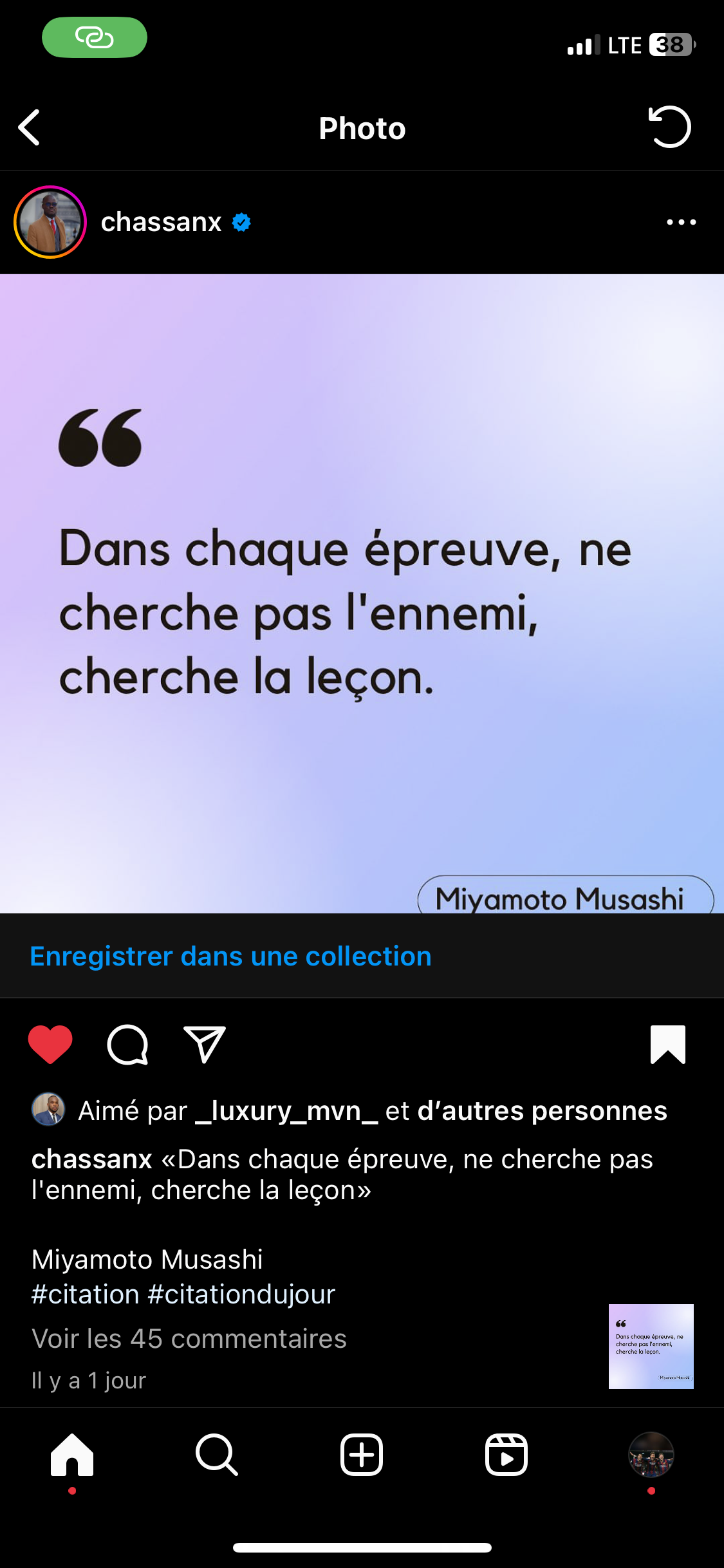
Task: Switch to the Reels tab
Action: pyautogui.click(x=506, y=1455)
